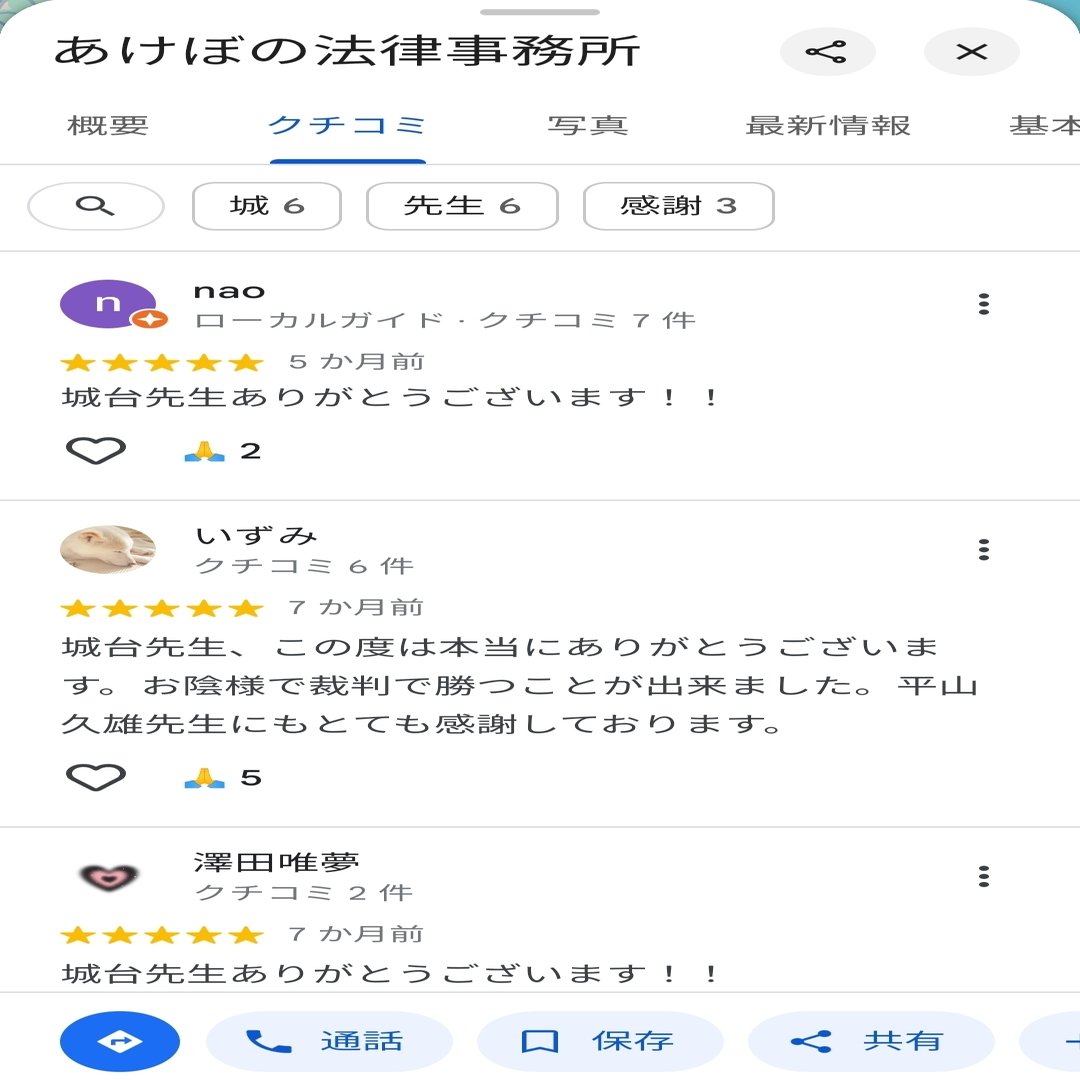Tap the 共有 button in bottom bar

pyautogui.click(x=870, y=1041)
